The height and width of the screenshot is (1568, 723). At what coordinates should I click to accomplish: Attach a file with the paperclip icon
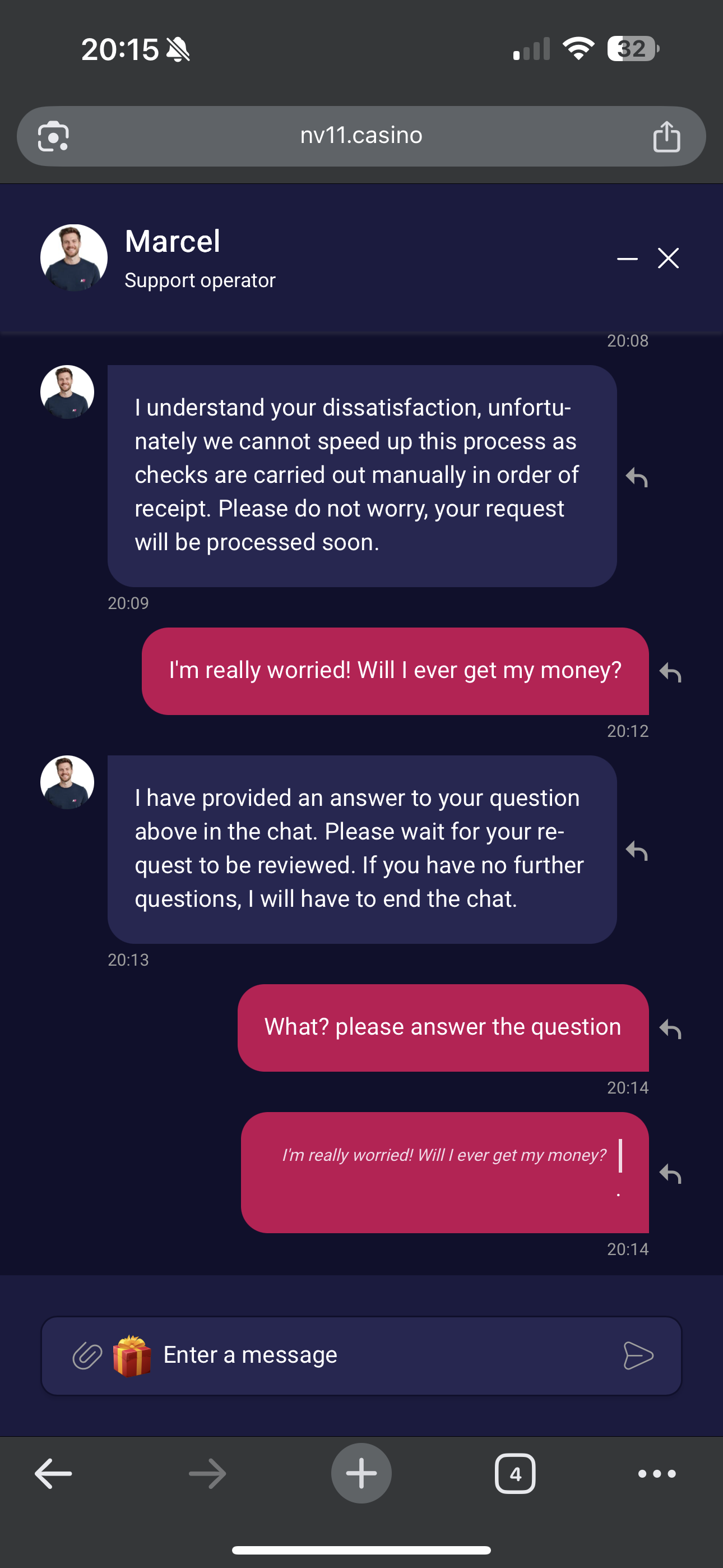coord(87,1355)
